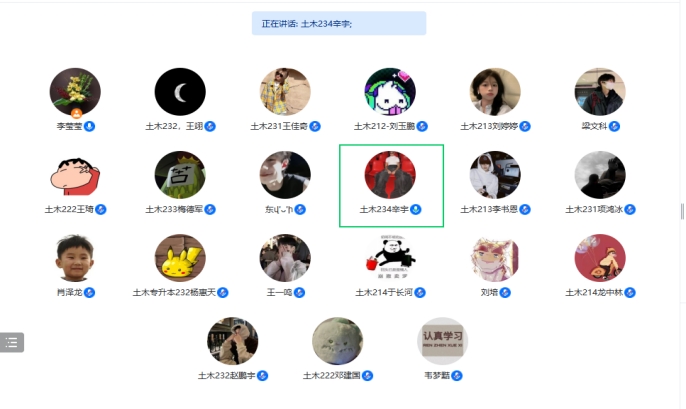Tap 土木222邓建国's participant tile
The width and height of the screenshot is (686, 409).
tap(338, 342)
